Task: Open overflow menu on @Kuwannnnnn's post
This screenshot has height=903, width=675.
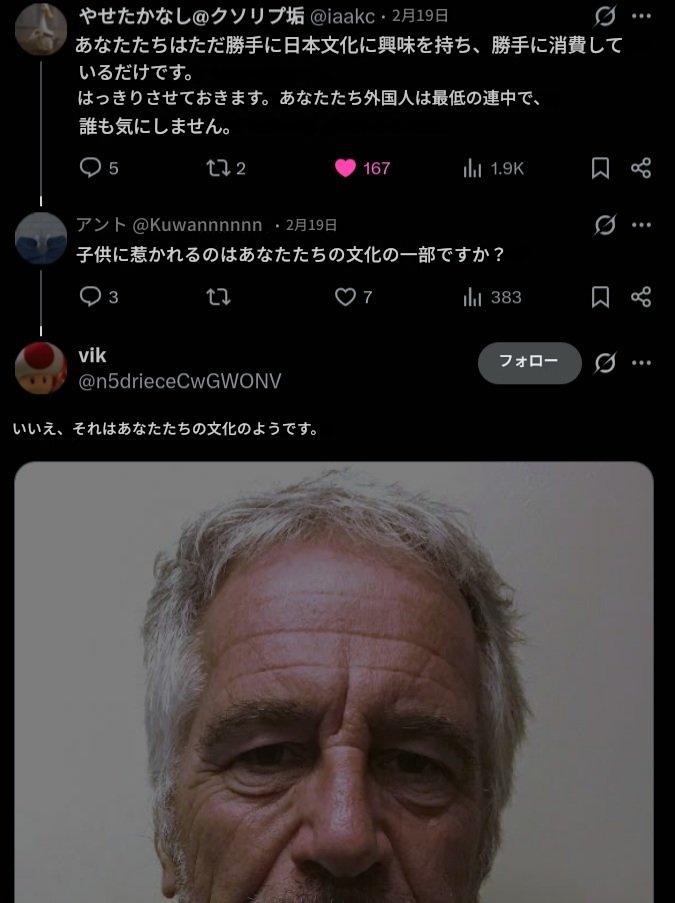Action: point(642,225)
